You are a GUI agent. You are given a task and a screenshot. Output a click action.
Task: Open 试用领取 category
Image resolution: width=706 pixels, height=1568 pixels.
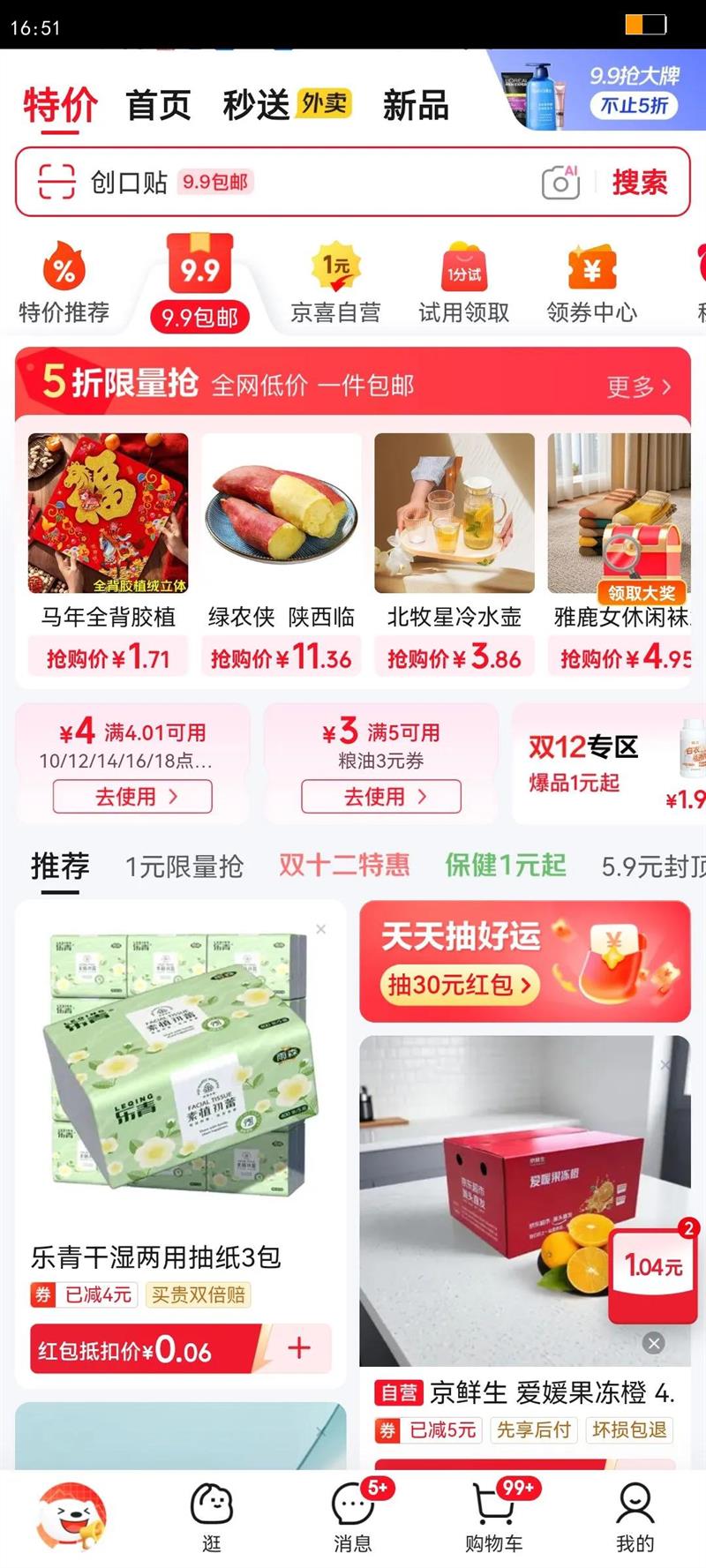[464, 283]
